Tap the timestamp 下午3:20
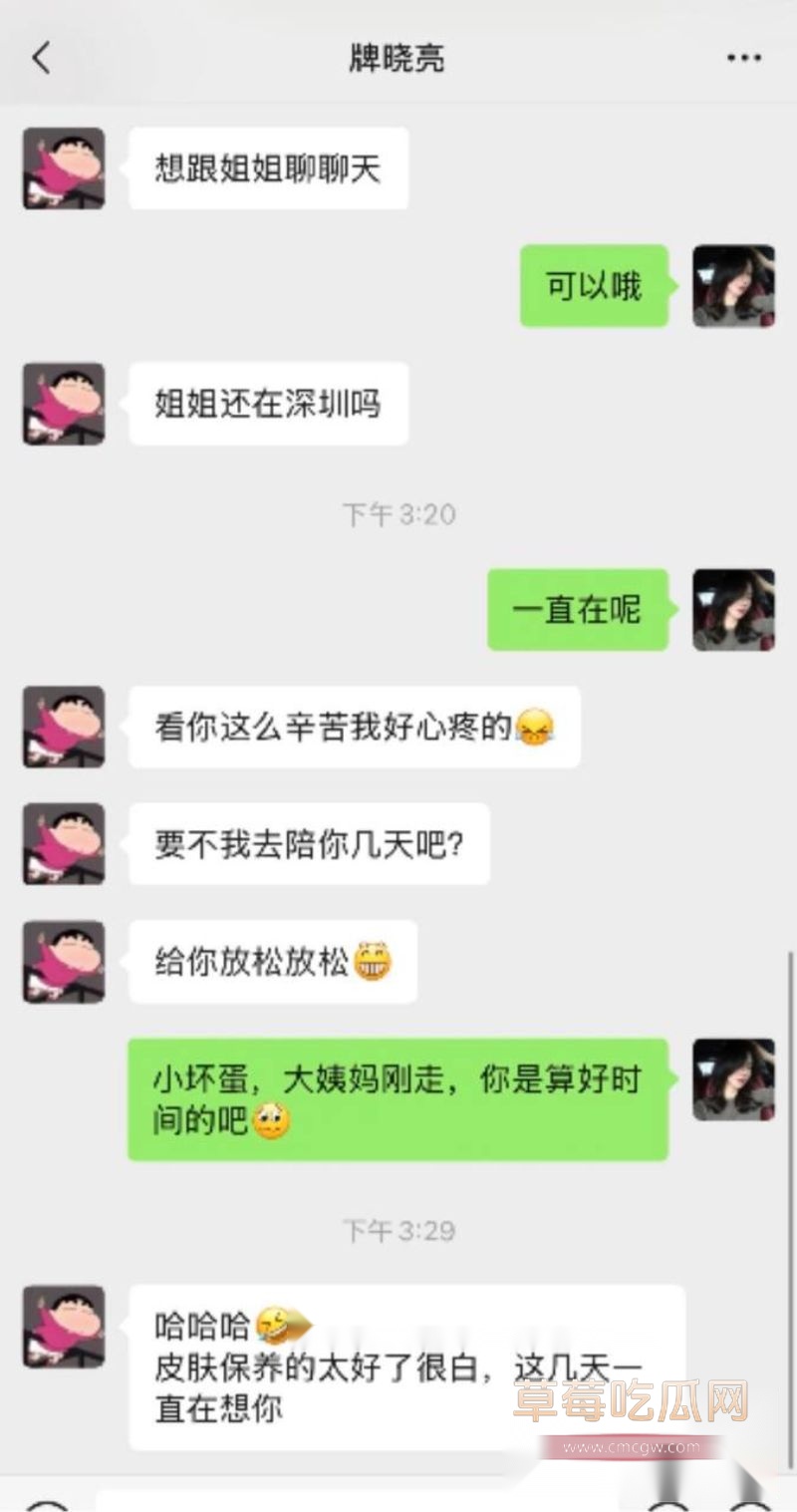Screen dimensions: 797x1512 (397, 514)
